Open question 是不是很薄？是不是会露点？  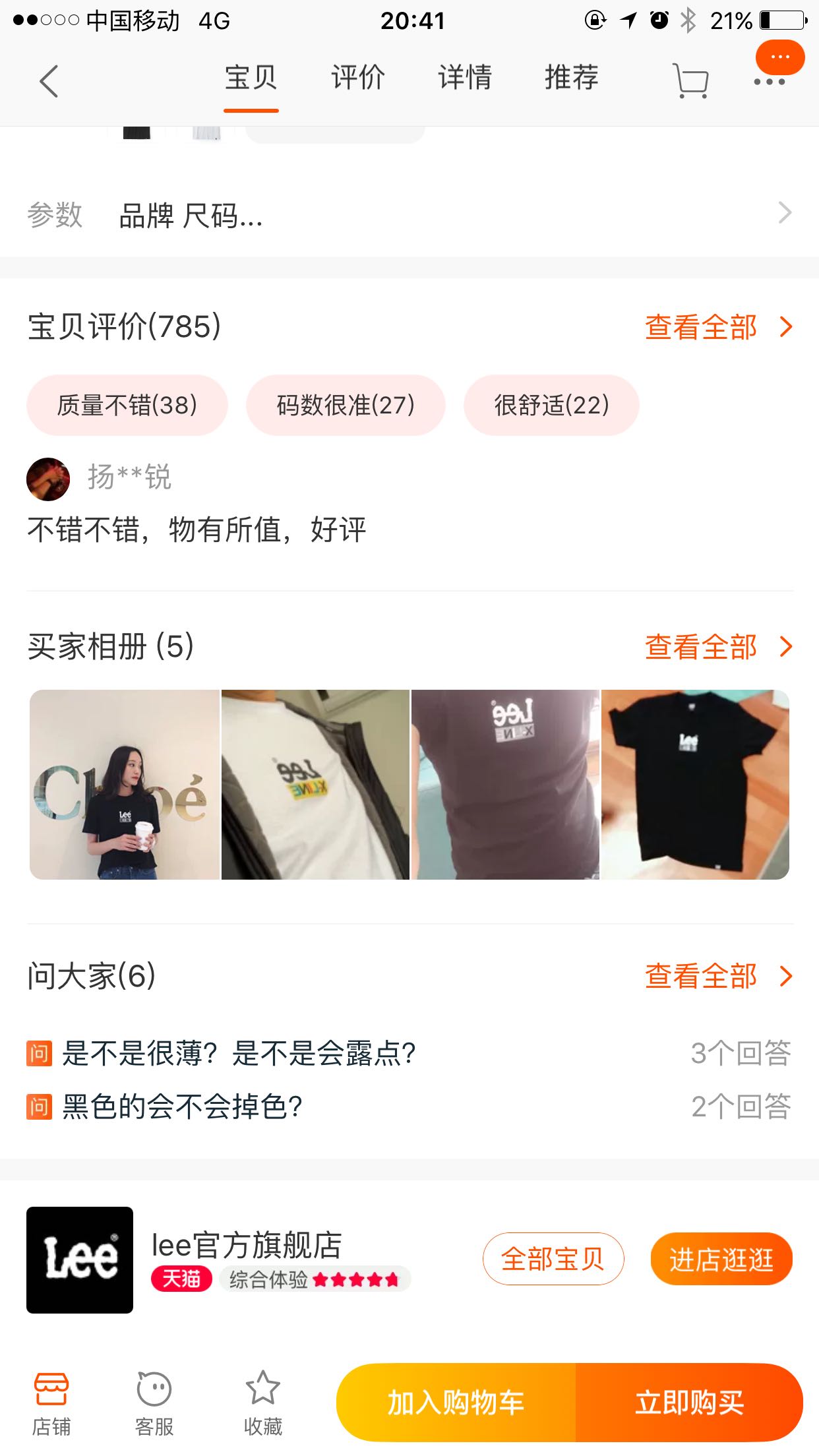239,1053
